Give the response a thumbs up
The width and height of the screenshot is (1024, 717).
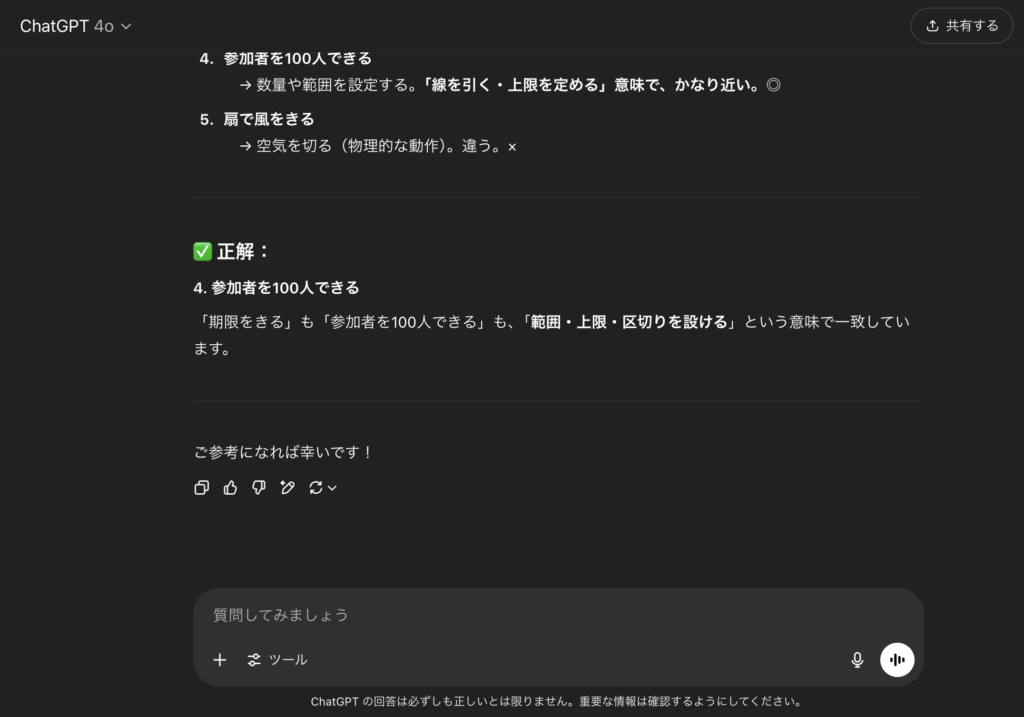[230, 488]
